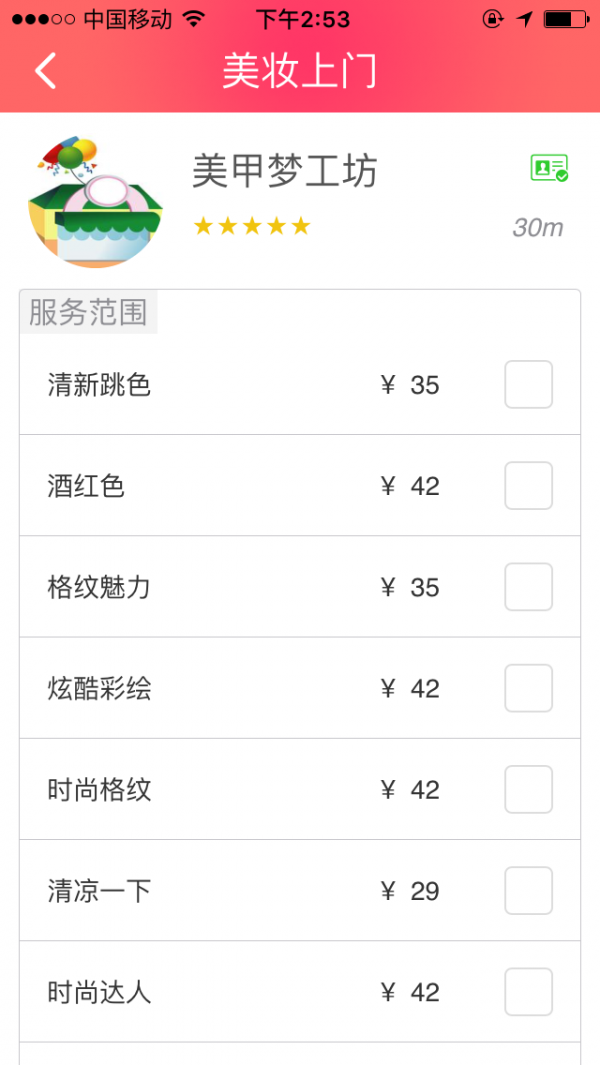
Task: Add 清凉一下 by its checkbox
Action: pyautogui.click(x=528, y=891)
